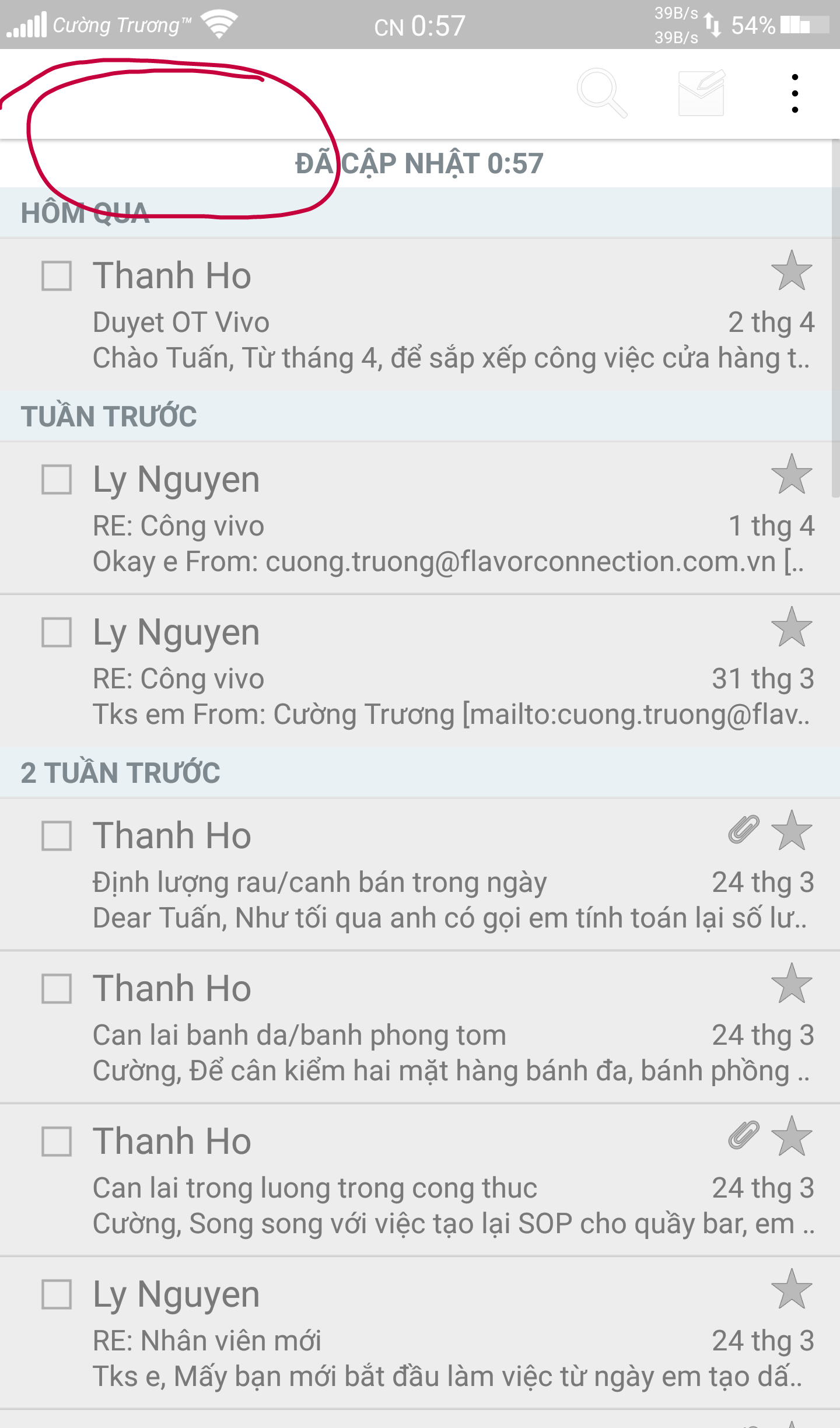840x1428 pixels.
Task: Tick the checkbox for RE: Nhân viên mới
Action: coord(57,1294)
